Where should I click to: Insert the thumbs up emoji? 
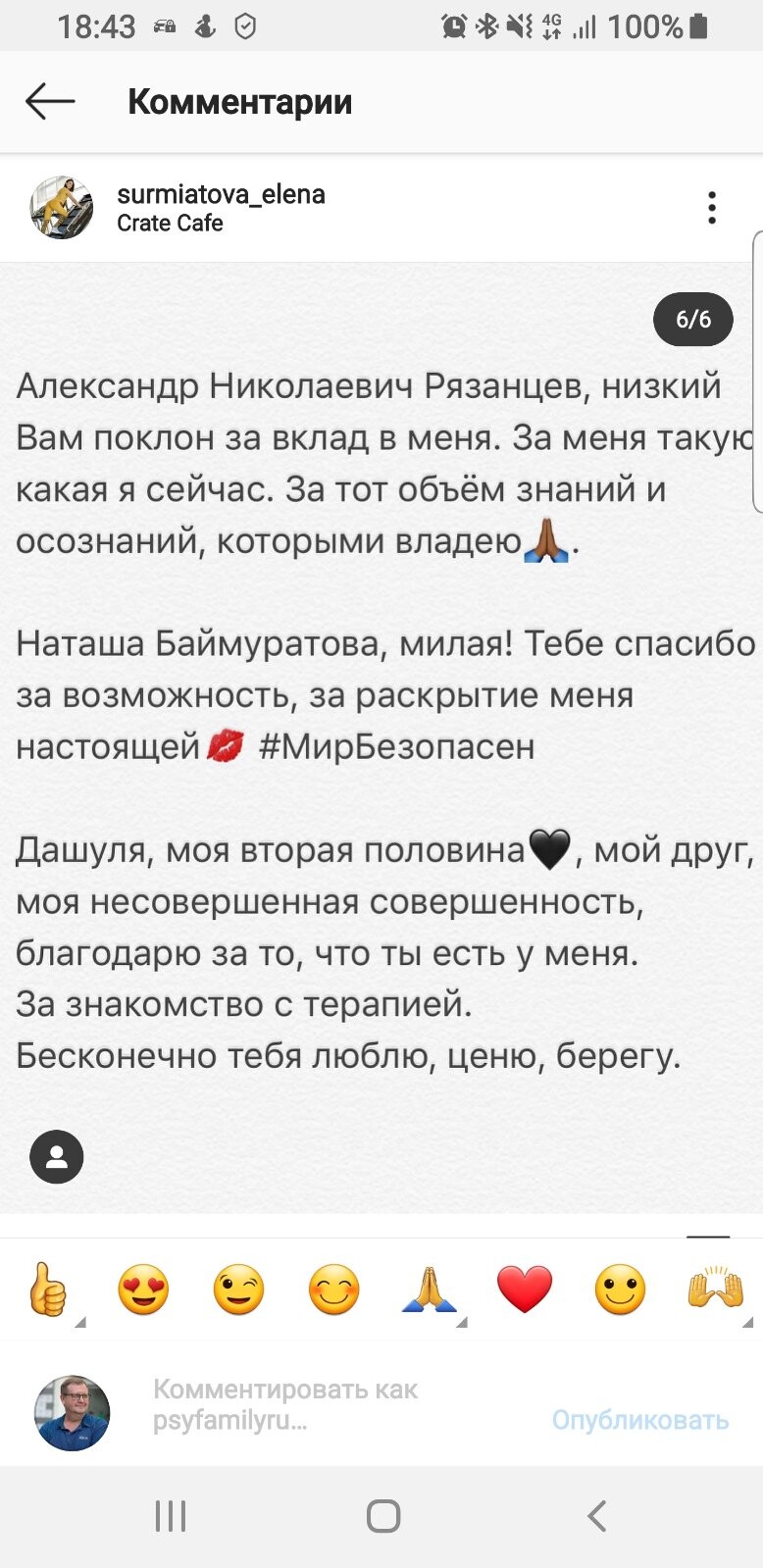pyautogui.click(x=48, y=1289)
